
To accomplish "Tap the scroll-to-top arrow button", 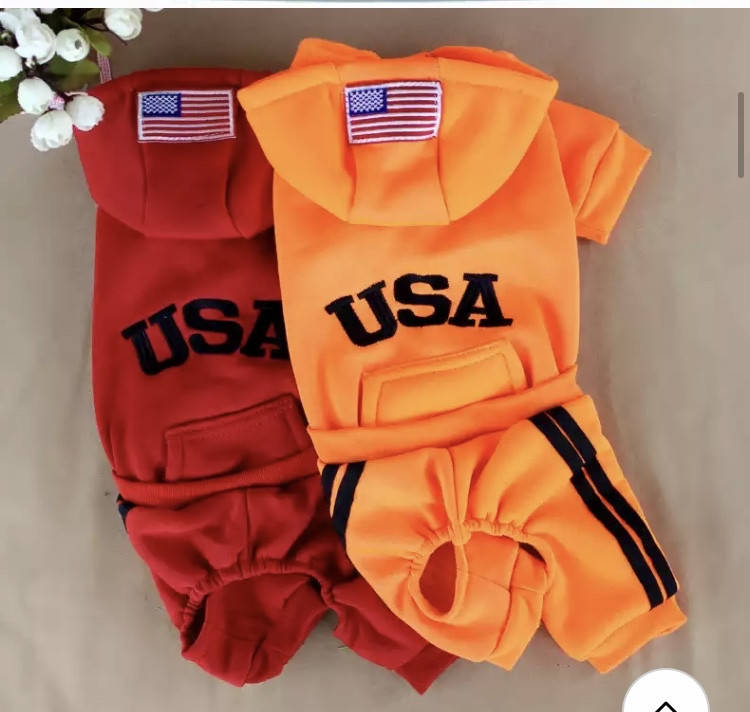I will (665, 697).
